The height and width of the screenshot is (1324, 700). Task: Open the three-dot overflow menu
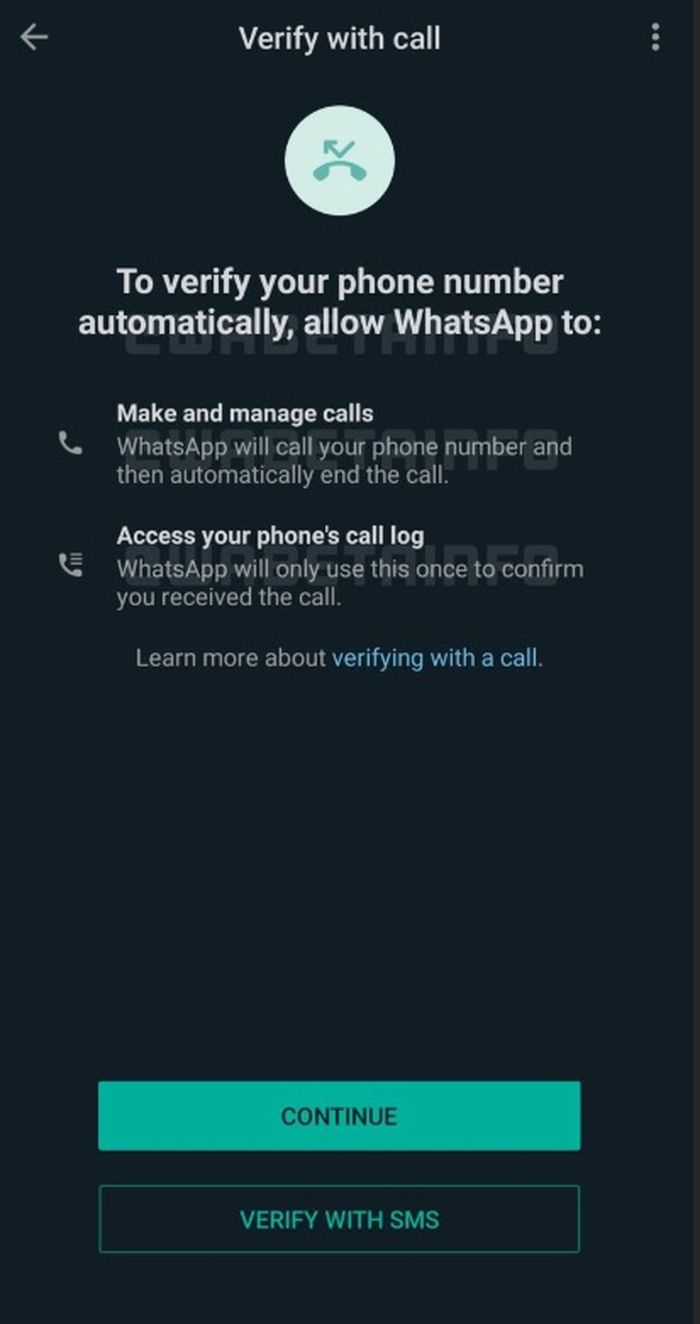point(655,38)
